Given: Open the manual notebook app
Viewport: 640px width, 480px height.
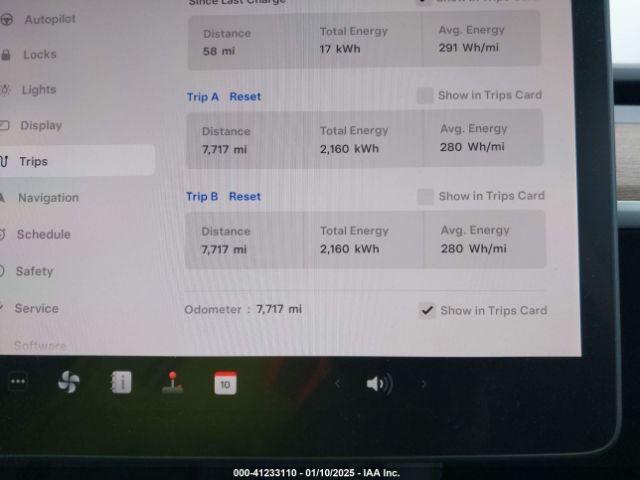Looking at the screenshot, I should 121,382.
